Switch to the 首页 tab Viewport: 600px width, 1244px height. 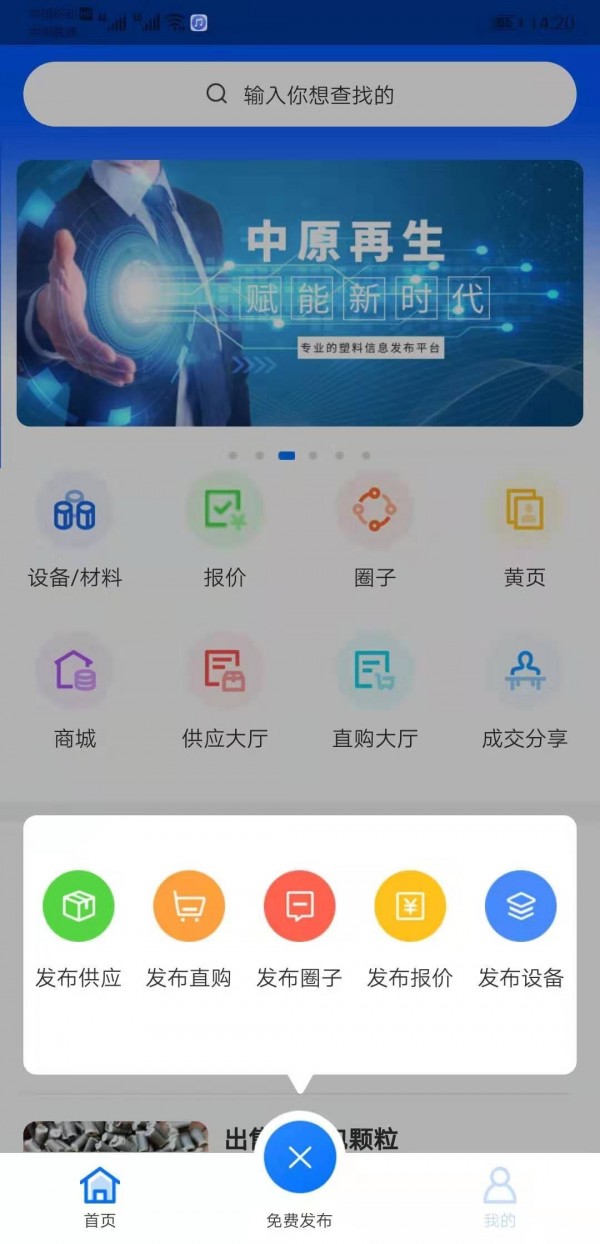(100, 1197)
